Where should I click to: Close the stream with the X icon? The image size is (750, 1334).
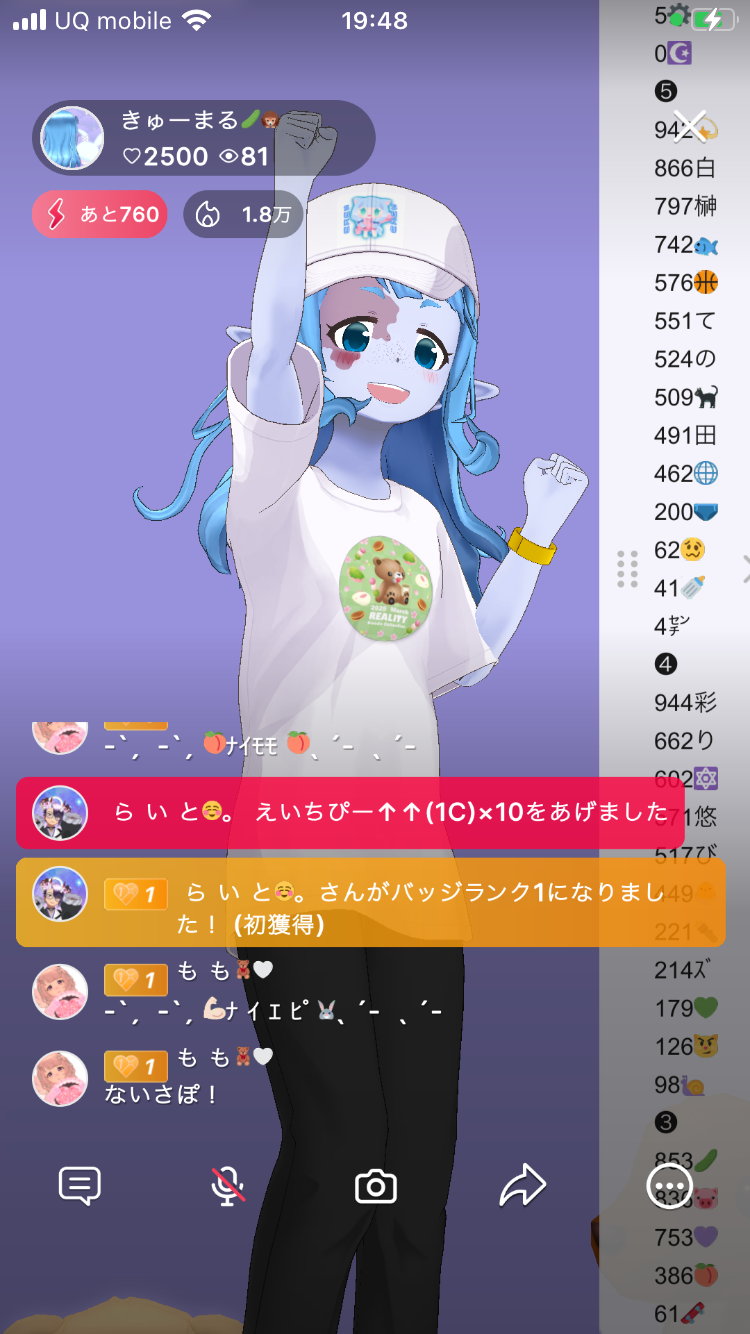point(689,125)
